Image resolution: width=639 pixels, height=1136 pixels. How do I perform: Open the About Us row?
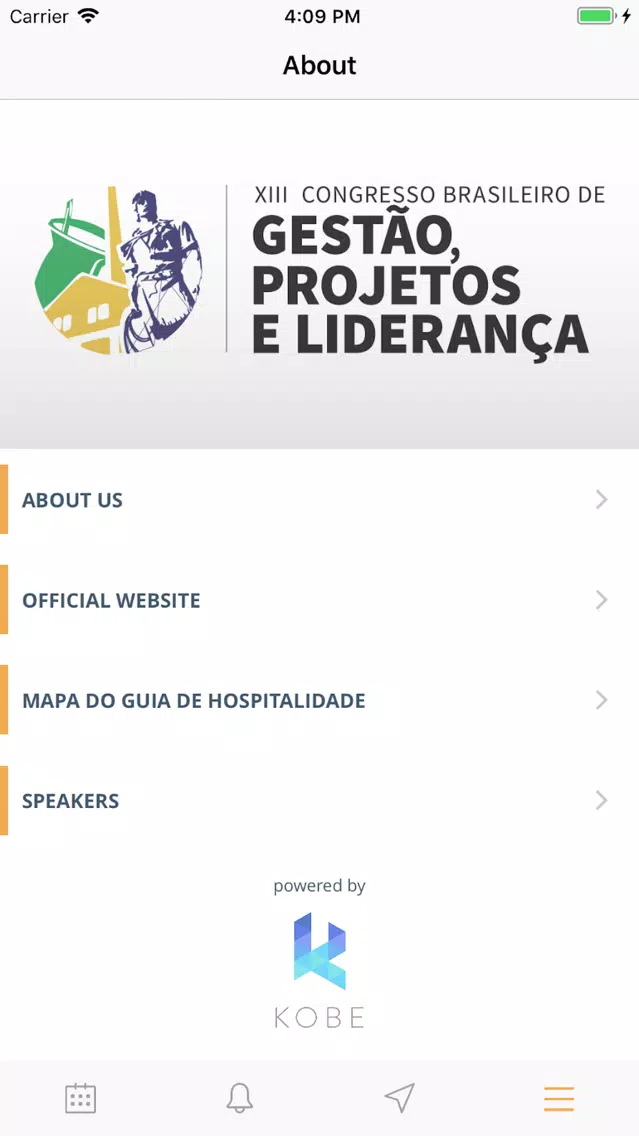click(x=320, y=499)
